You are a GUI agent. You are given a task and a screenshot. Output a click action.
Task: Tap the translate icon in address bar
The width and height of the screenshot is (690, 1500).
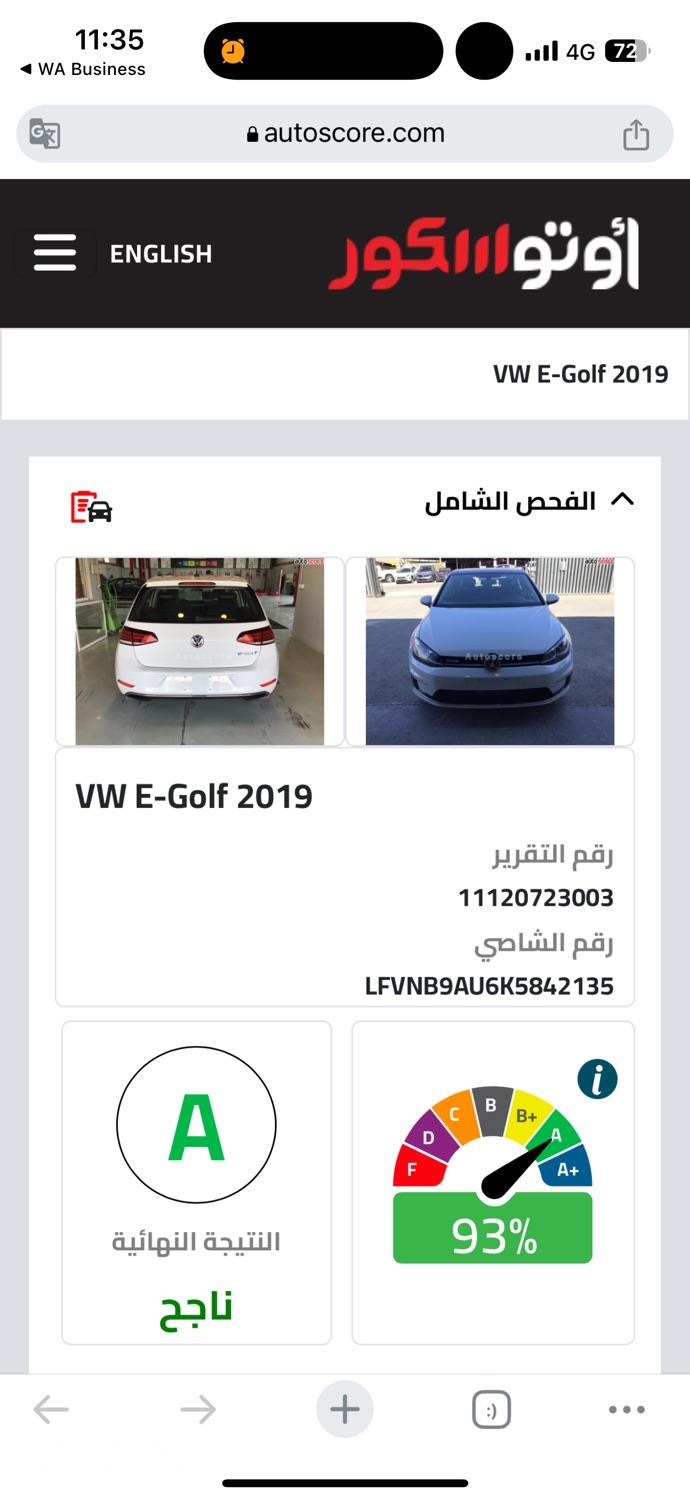[45, 134]
